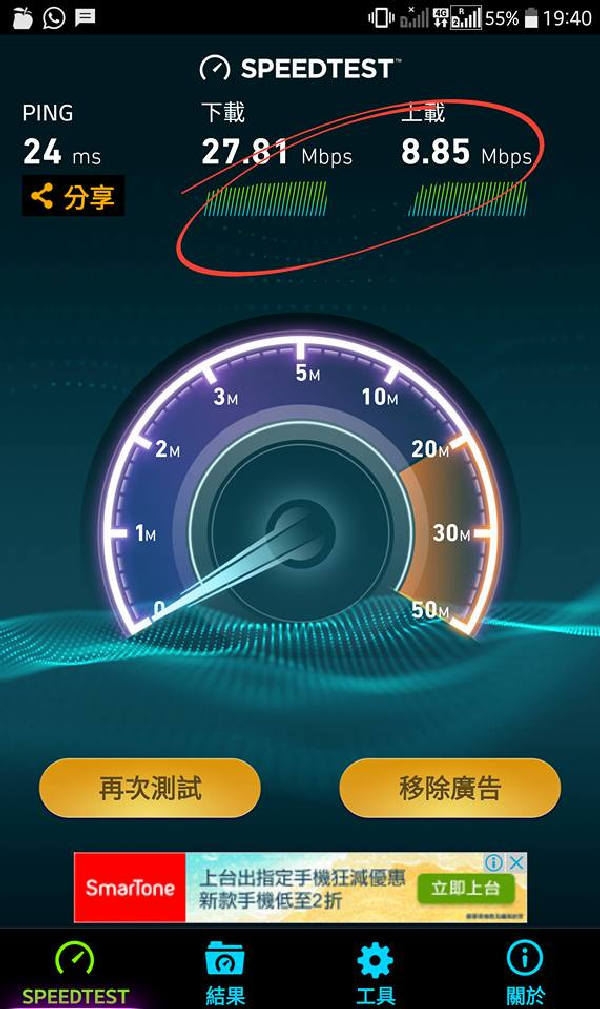Screen dimensions: 600x1009
Task: Open the ad info icon
Action: click(x=494, y=862)
